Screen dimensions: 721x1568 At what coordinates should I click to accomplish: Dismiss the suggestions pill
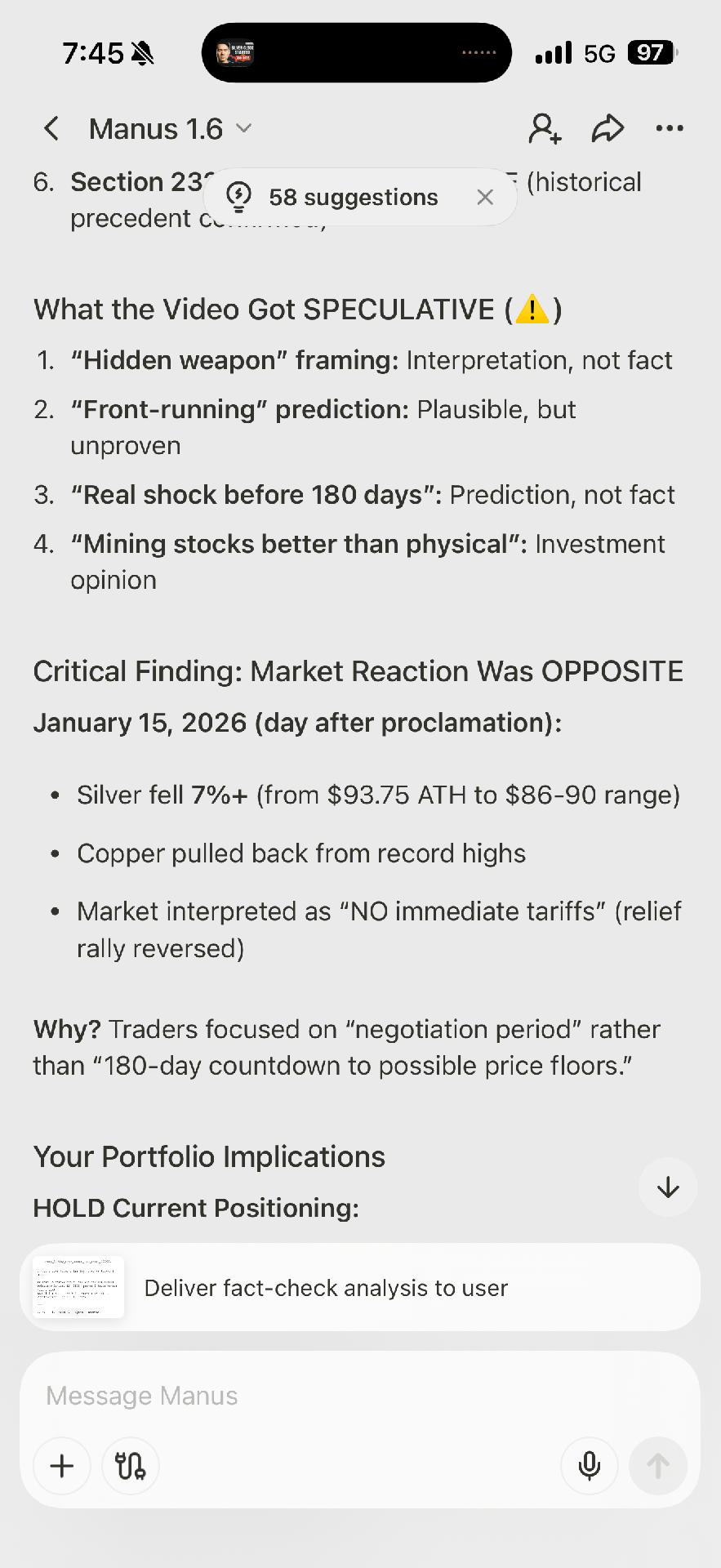[x=485, y=197]
